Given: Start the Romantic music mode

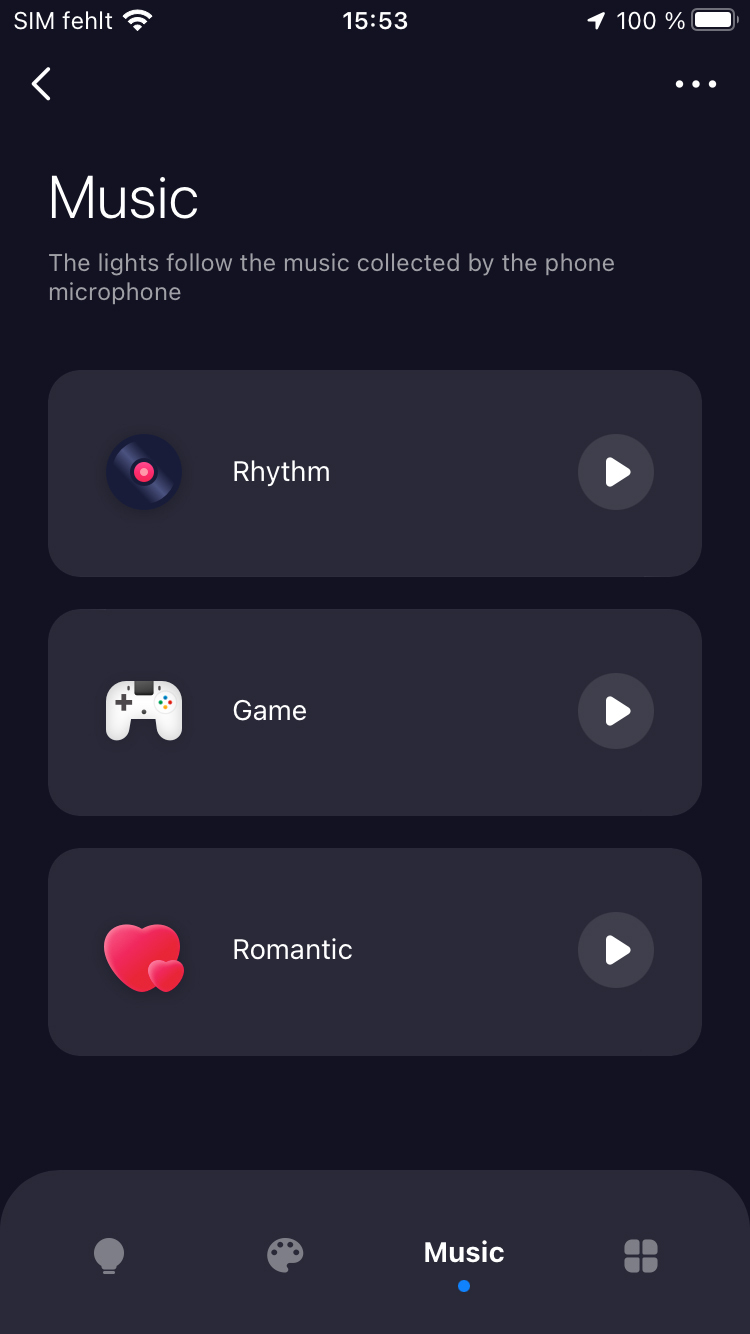Looking at the screenshot, I should click(616, 950).
